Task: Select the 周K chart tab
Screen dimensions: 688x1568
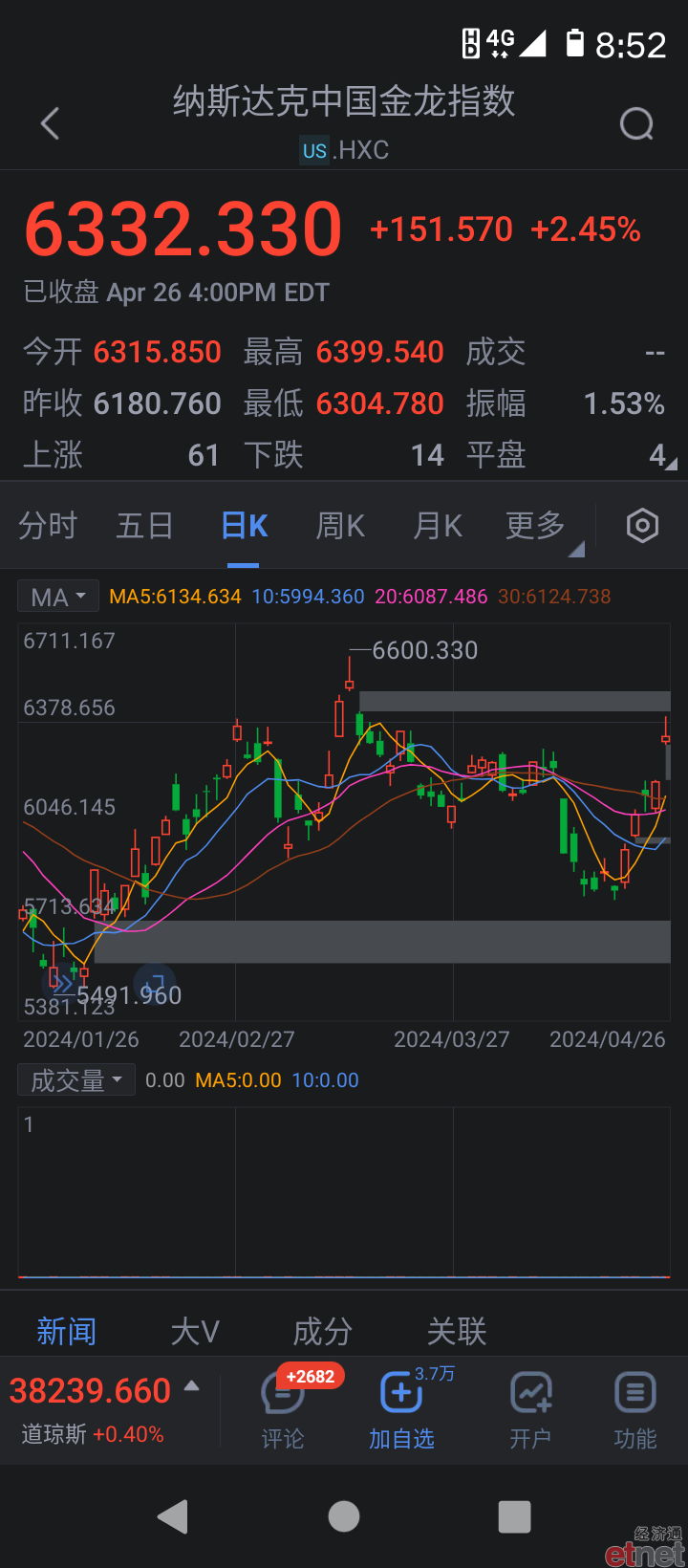Action: pos(340,526)
